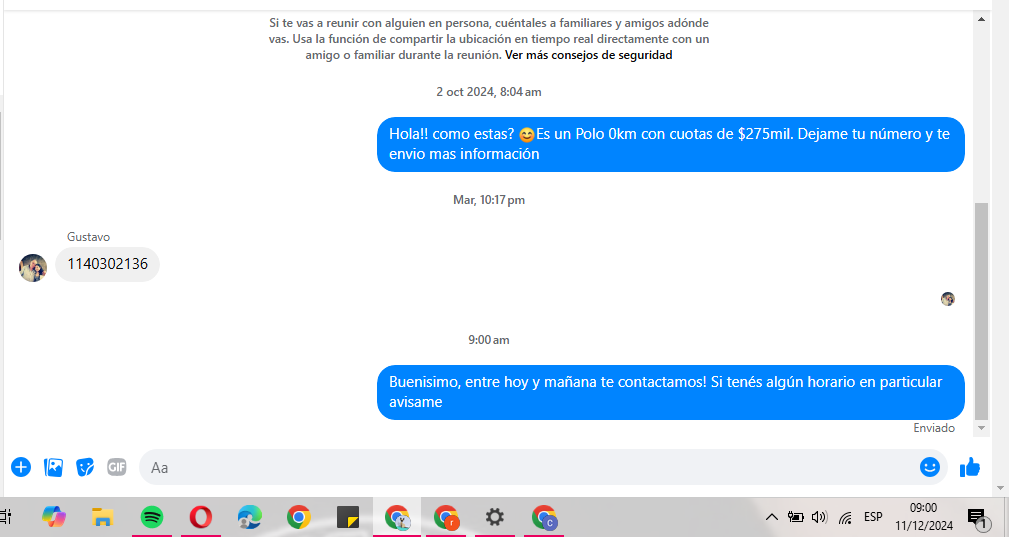Focus the Aa message input field

pyautogui.click(x=520, y=467)
